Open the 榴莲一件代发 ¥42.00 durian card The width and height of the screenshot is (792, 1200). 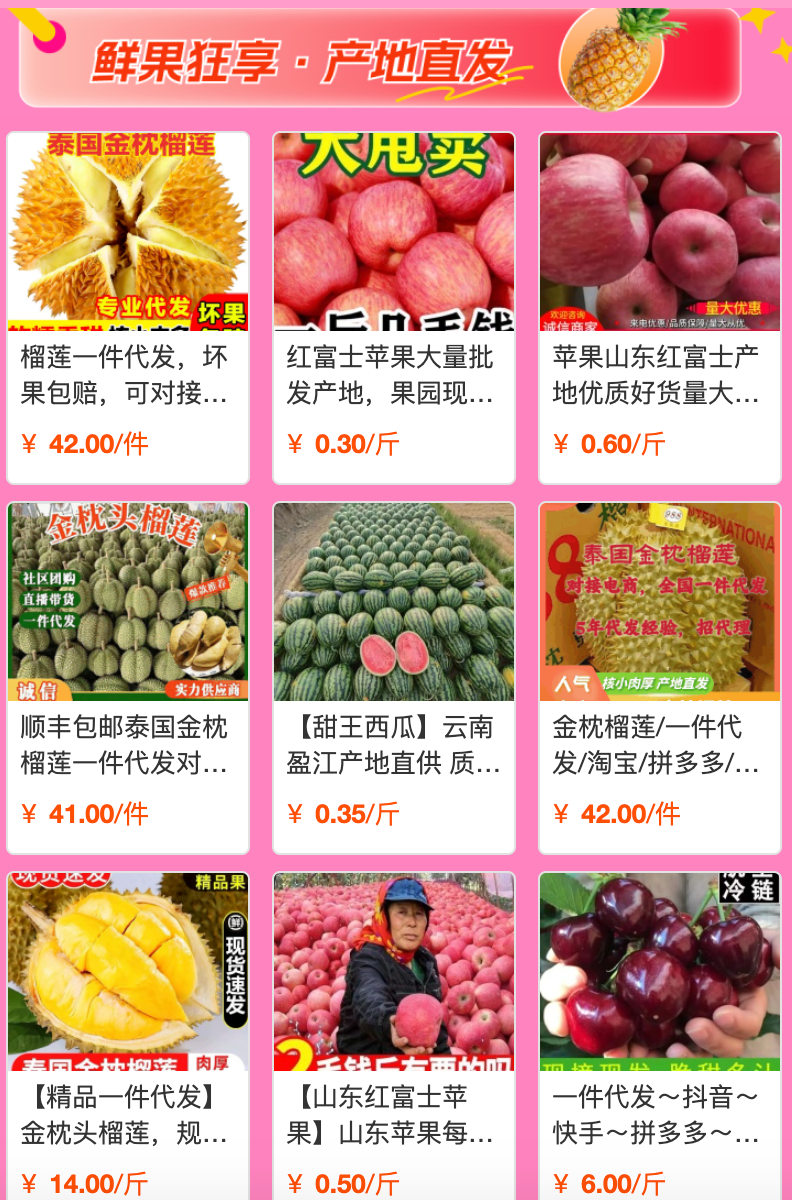coord(128,307)
